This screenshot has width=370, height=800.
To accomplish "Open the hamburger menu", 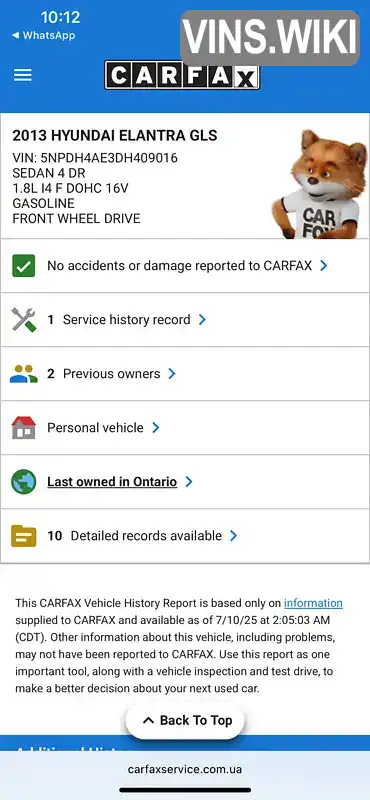I will pyautogui.click(x=22, y=76).
